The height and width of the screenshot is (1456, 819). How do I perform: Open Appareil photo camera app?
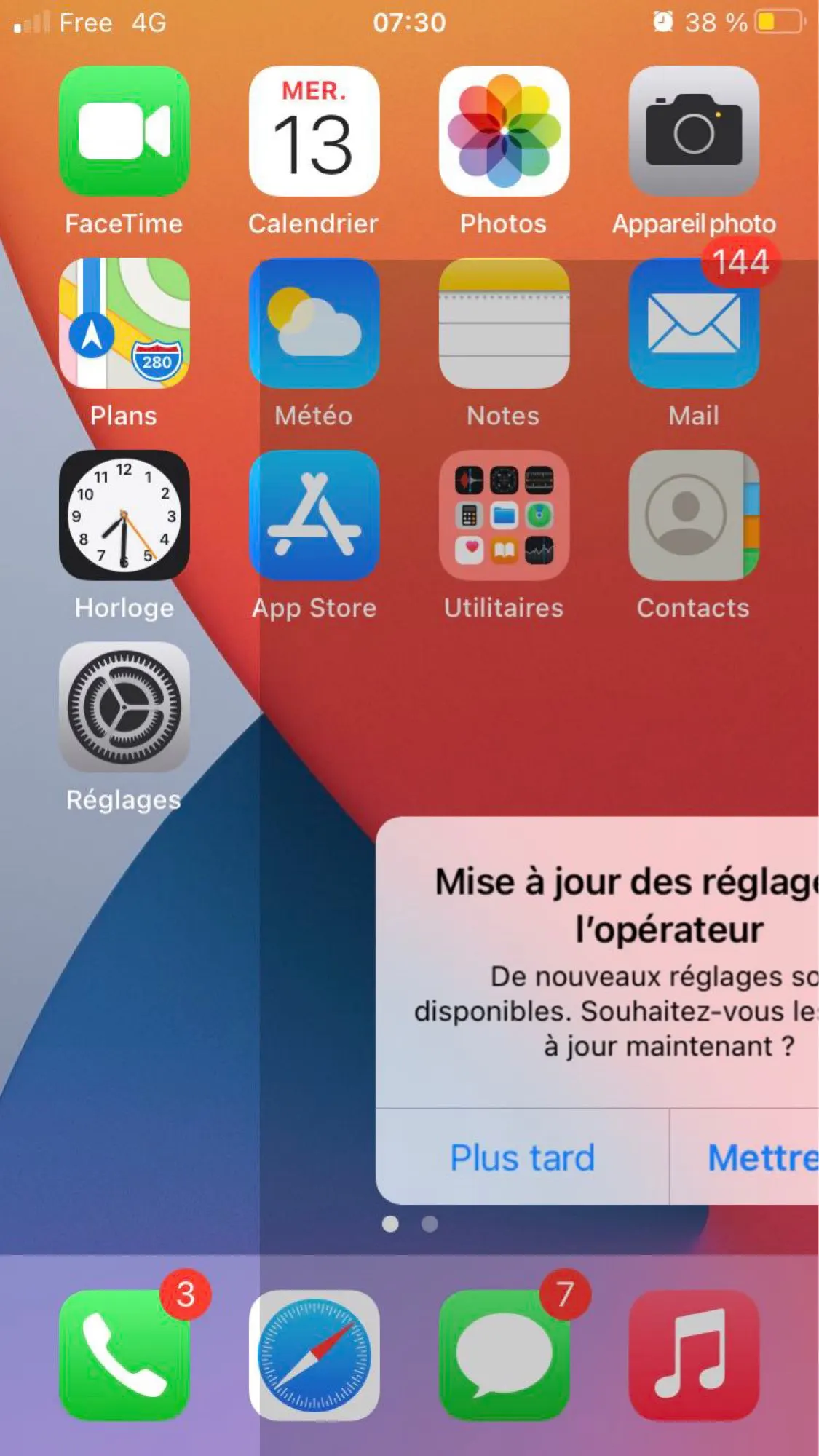click(694, 131)
